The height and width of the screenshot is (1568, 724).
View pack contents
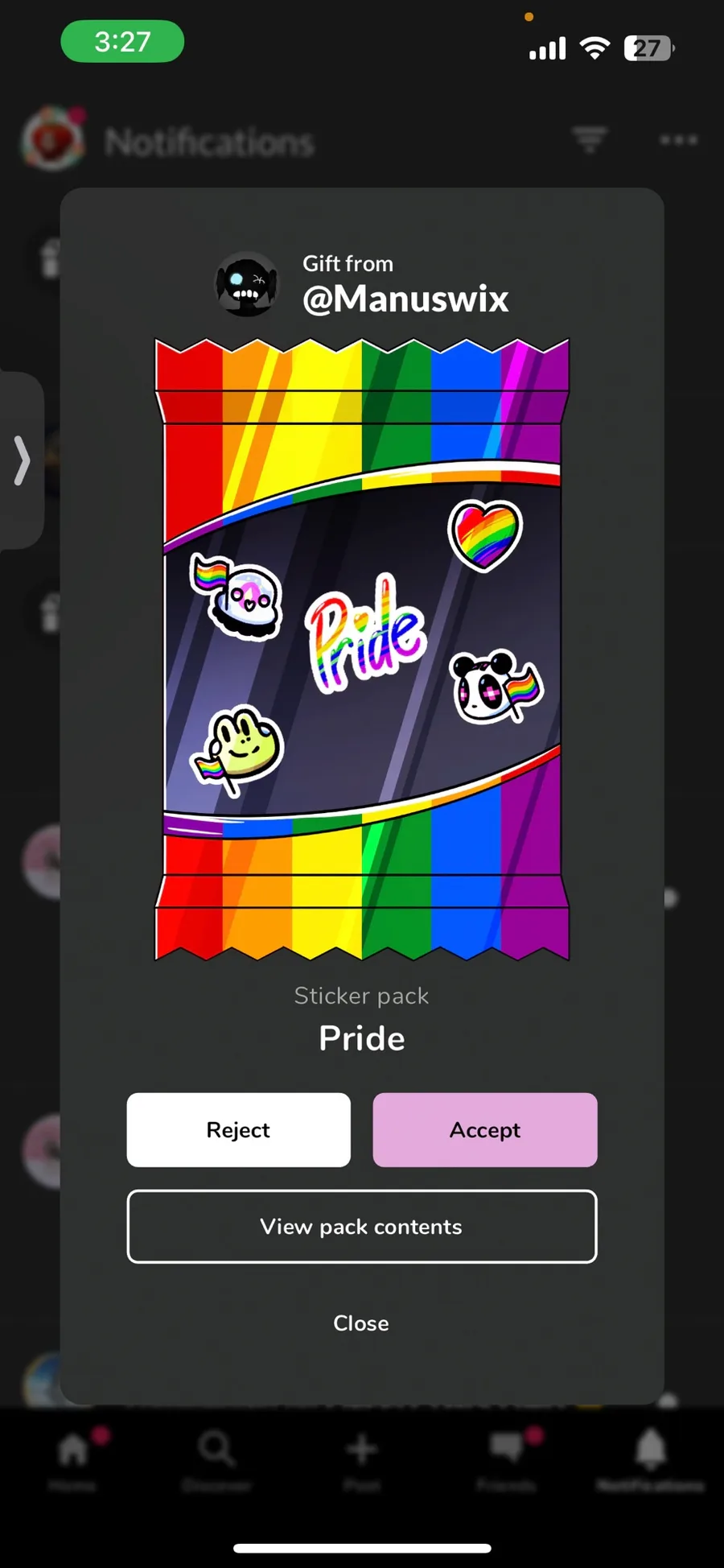361,1226
